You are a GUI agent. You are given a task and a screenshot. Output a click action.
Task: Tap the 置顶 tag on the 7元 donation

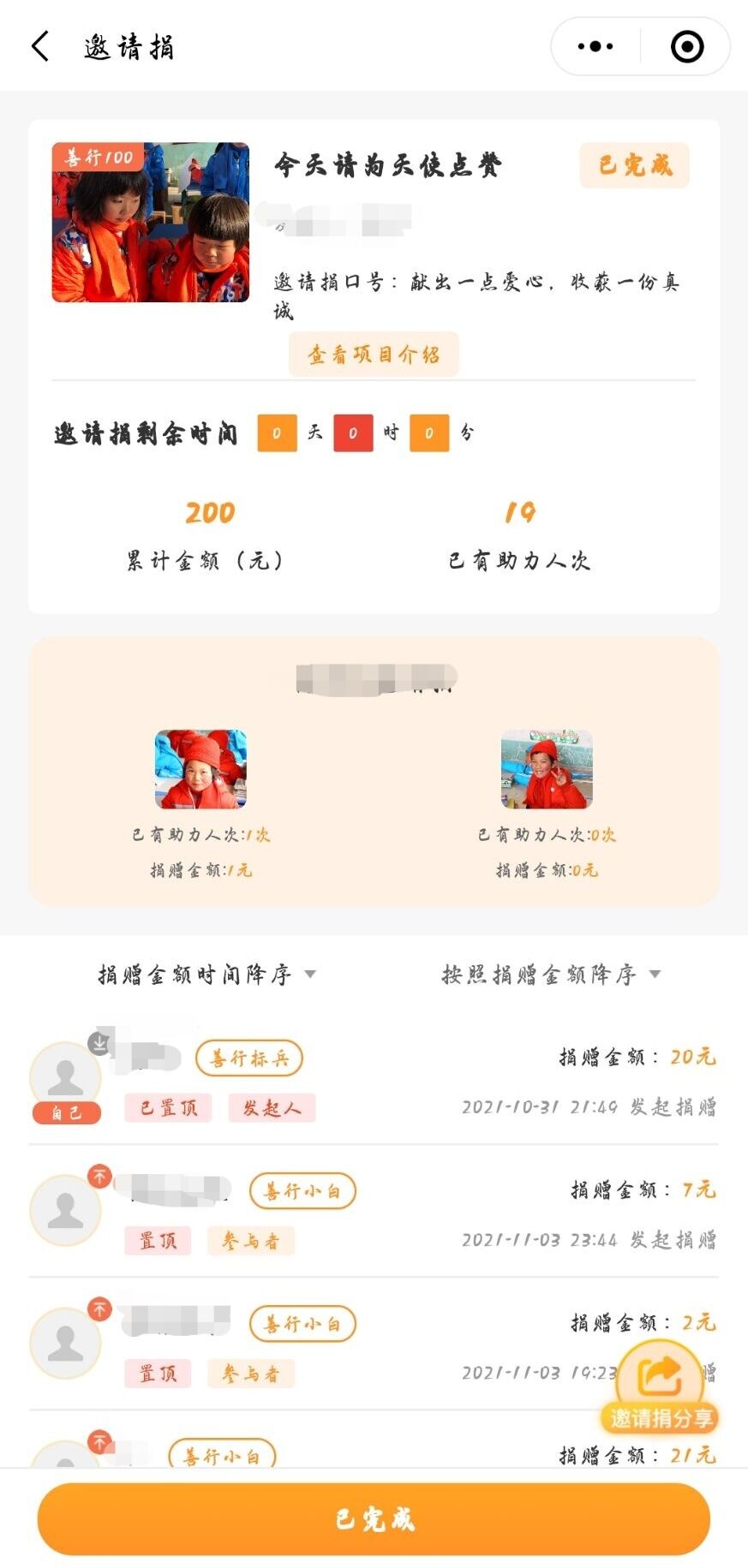158,1240
